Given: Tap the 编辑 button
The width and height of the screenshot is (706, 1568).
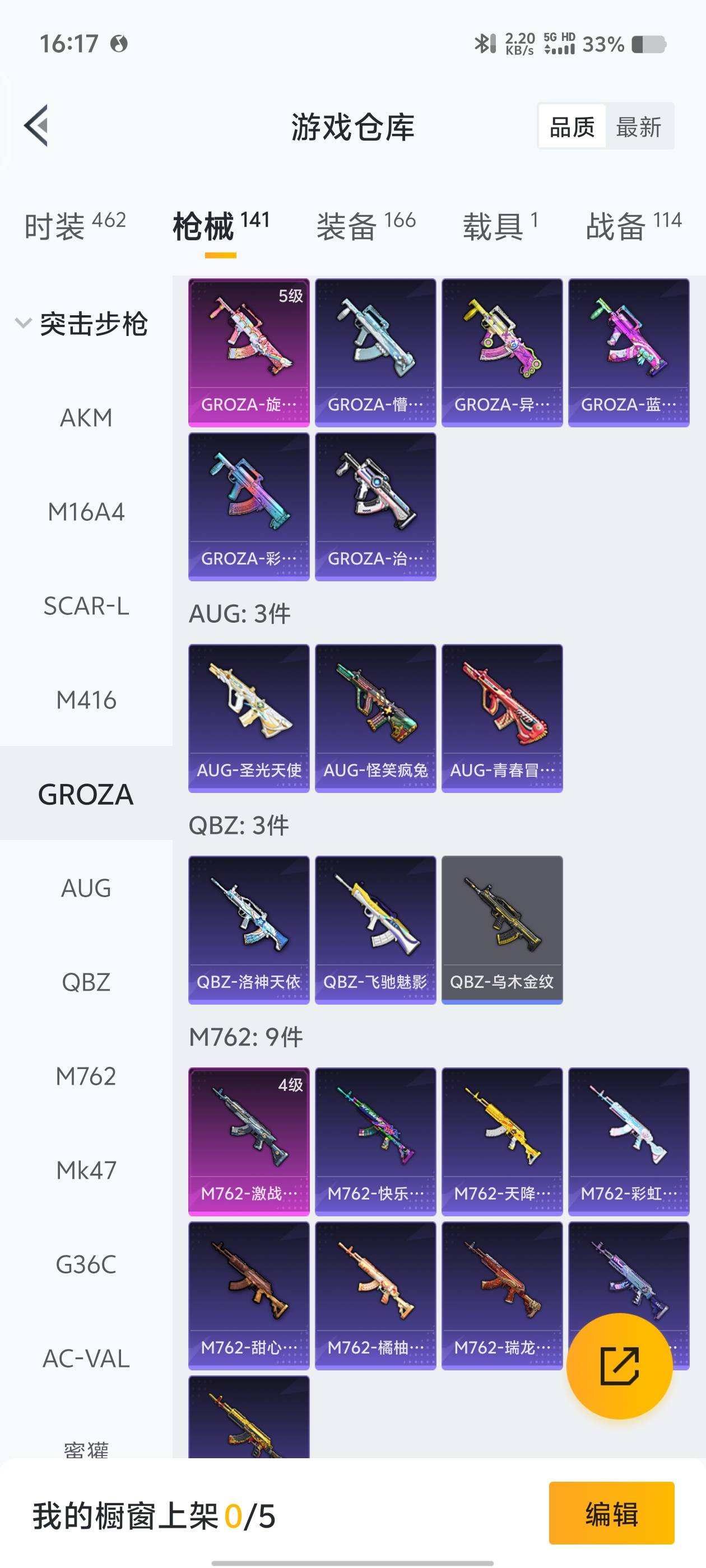Looking at the screenshot, I should point(611,1513).
